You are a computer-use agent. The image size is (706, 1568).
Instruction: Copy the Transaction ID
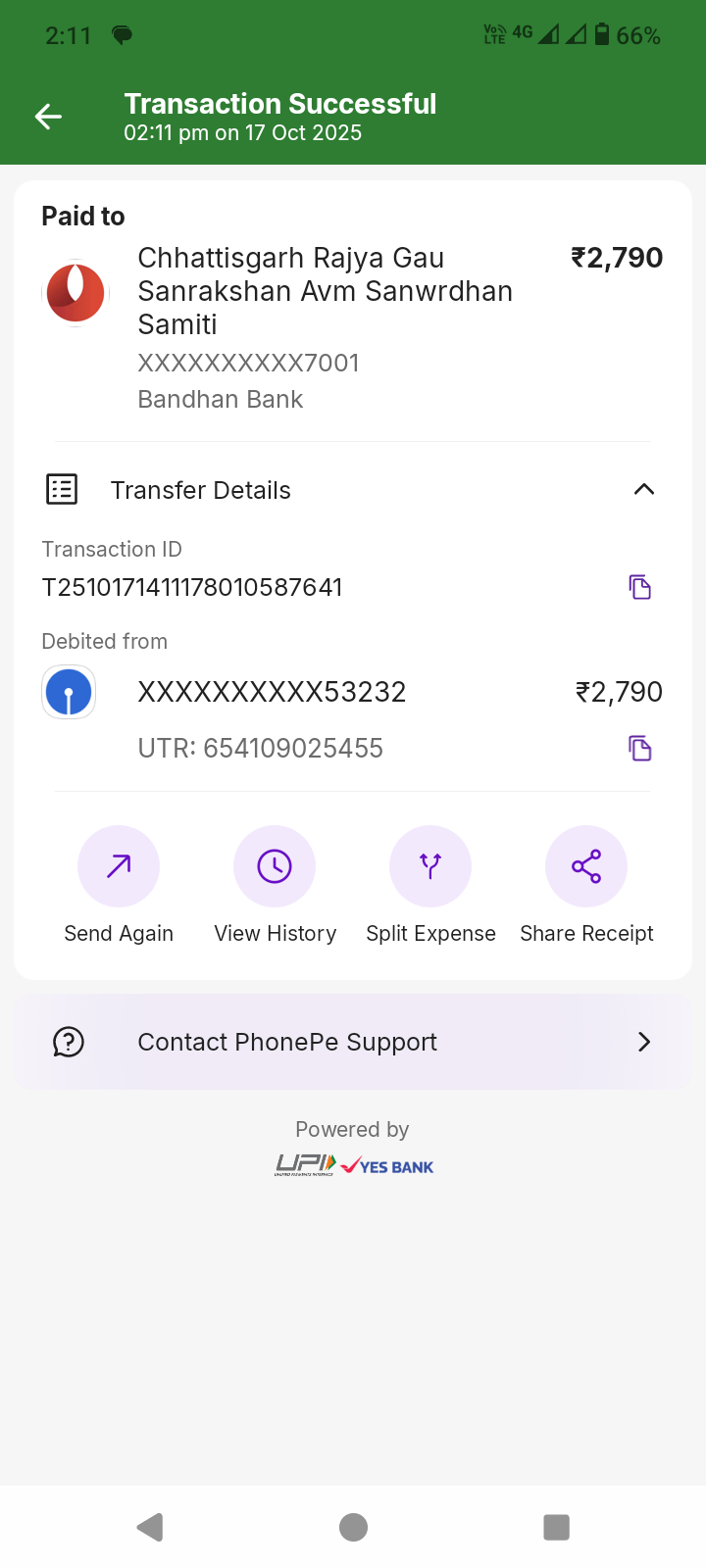tap(640, 587)
